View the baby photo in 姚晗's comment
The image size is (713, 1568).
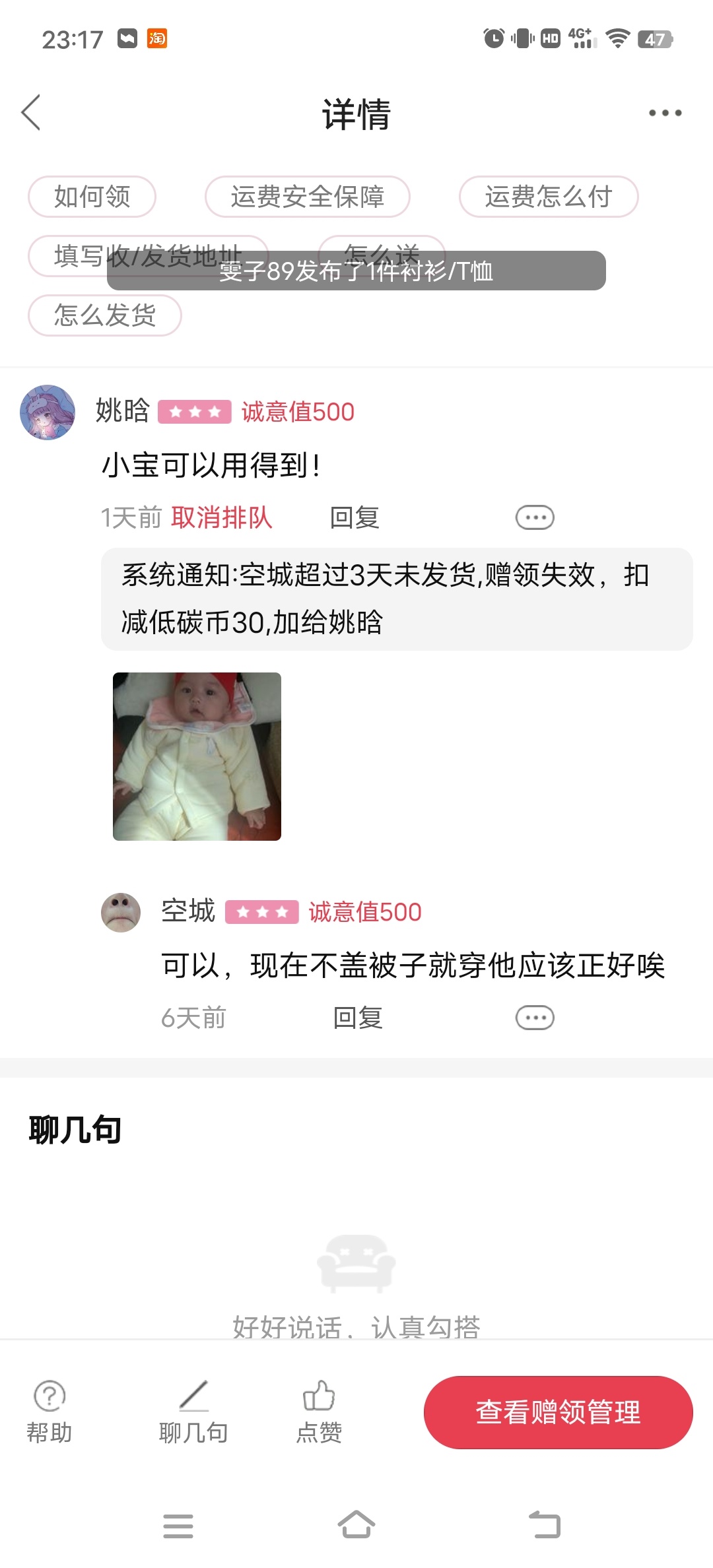(x=197, y=756)
